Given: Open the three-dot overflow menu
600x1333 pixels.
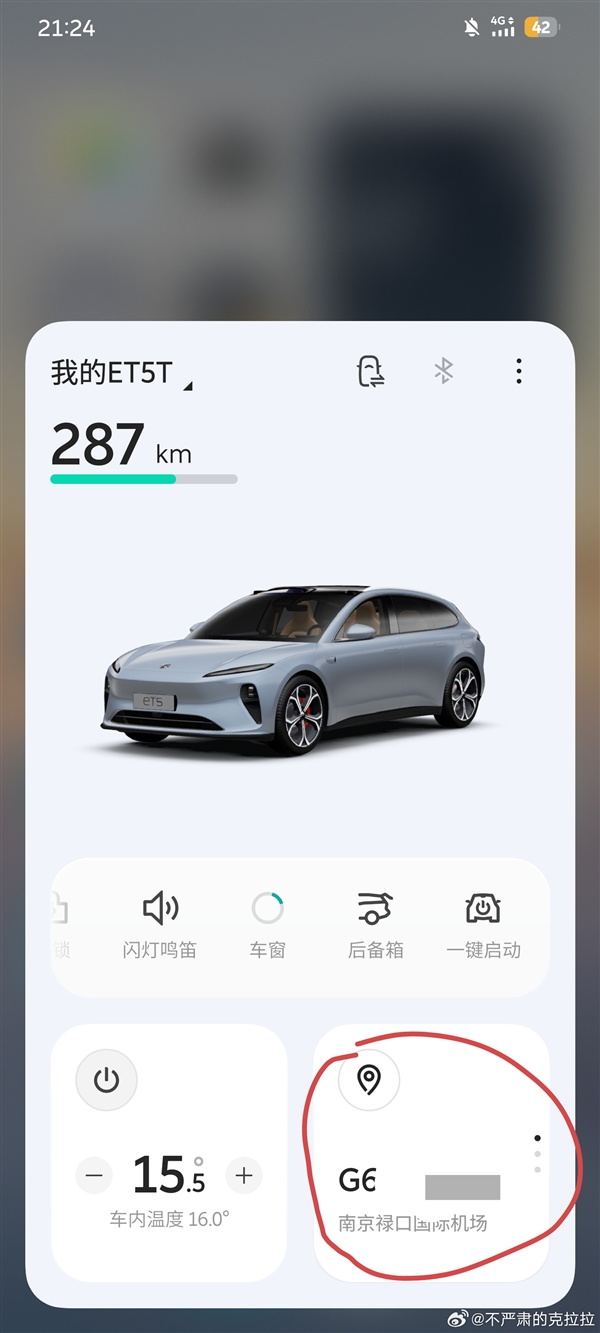Looking at the screenshot, I should click(x=518, y=372).
